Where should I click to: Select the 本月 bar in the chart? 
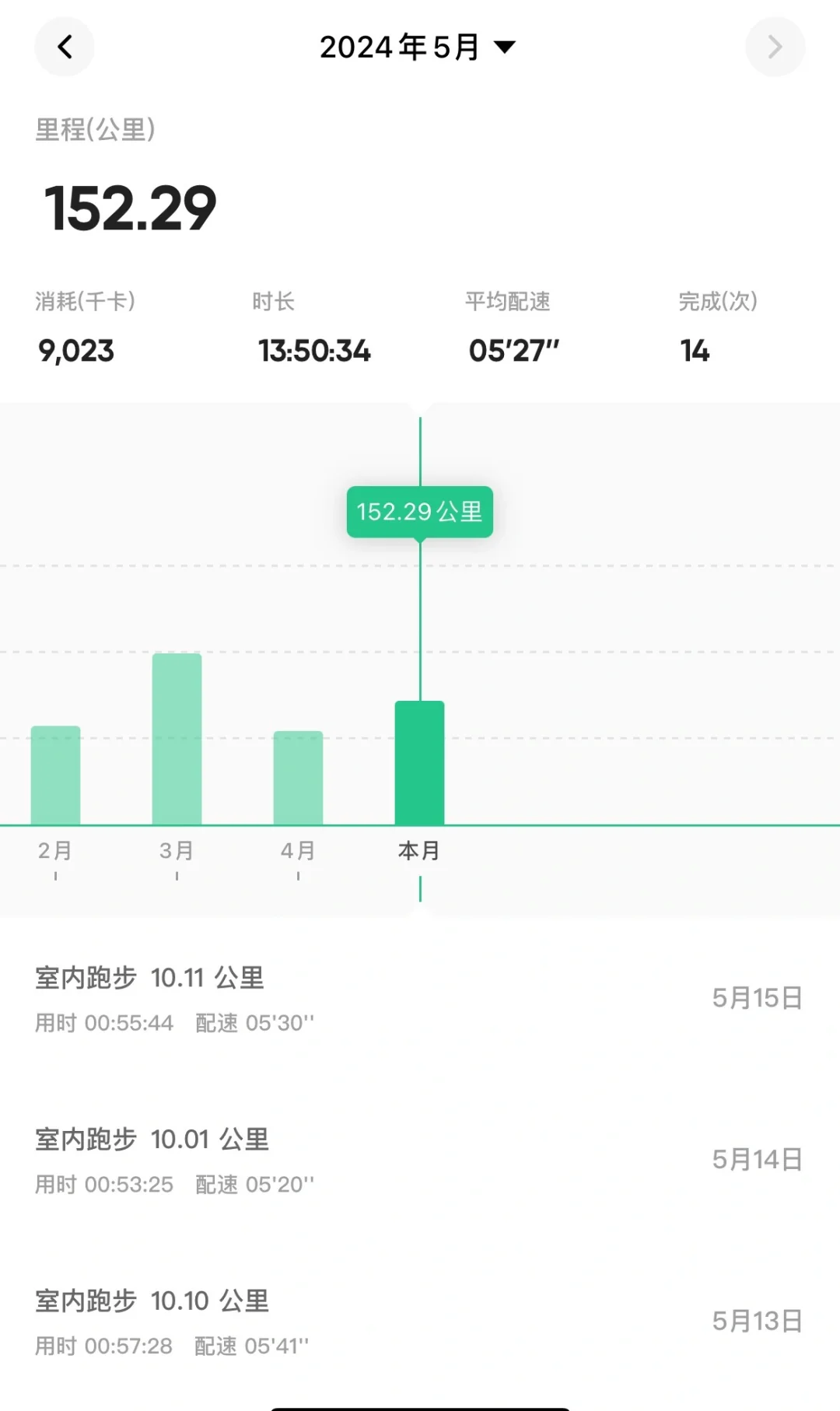tap(420, 763)
